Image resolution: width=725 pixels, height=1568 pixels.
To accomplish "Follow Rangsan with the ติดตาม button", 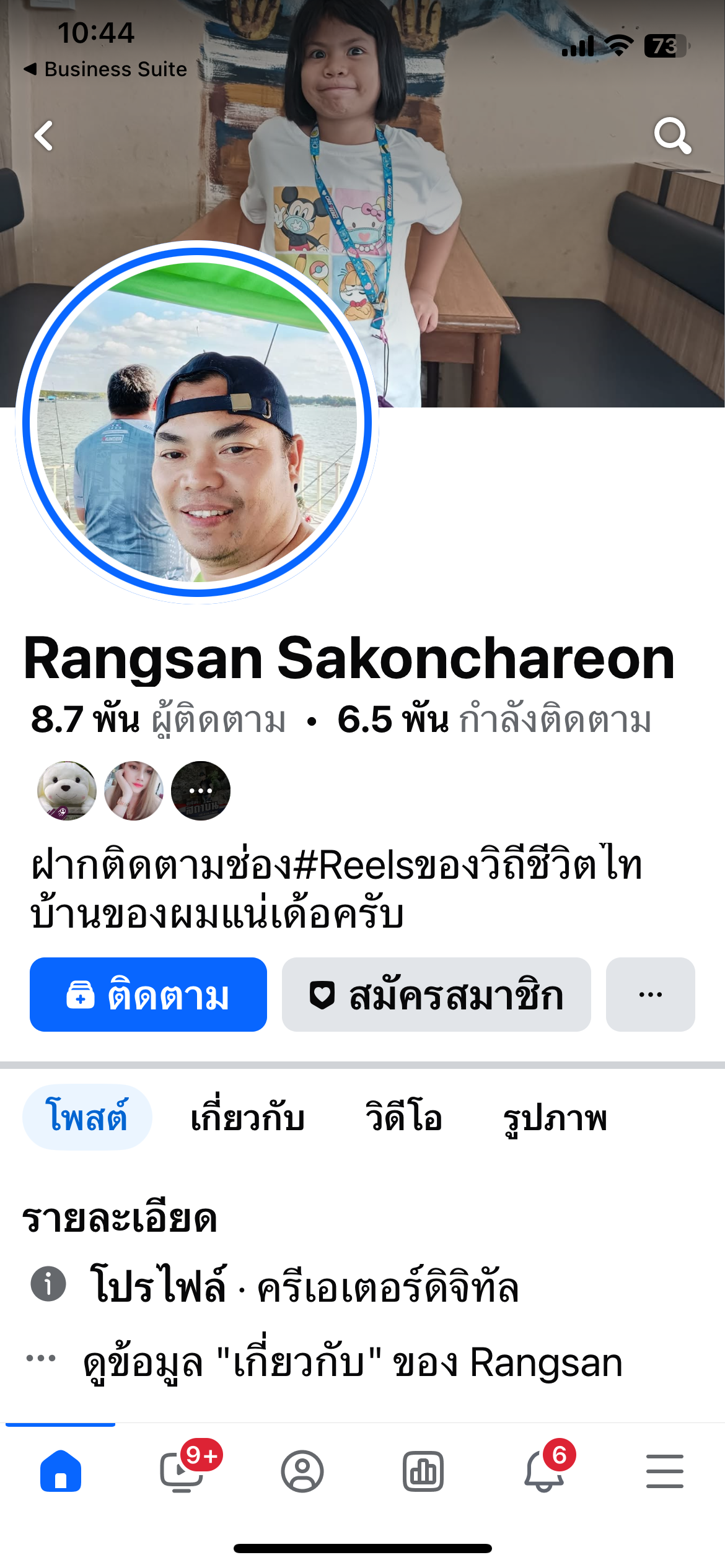I will (x=148, y=995).
